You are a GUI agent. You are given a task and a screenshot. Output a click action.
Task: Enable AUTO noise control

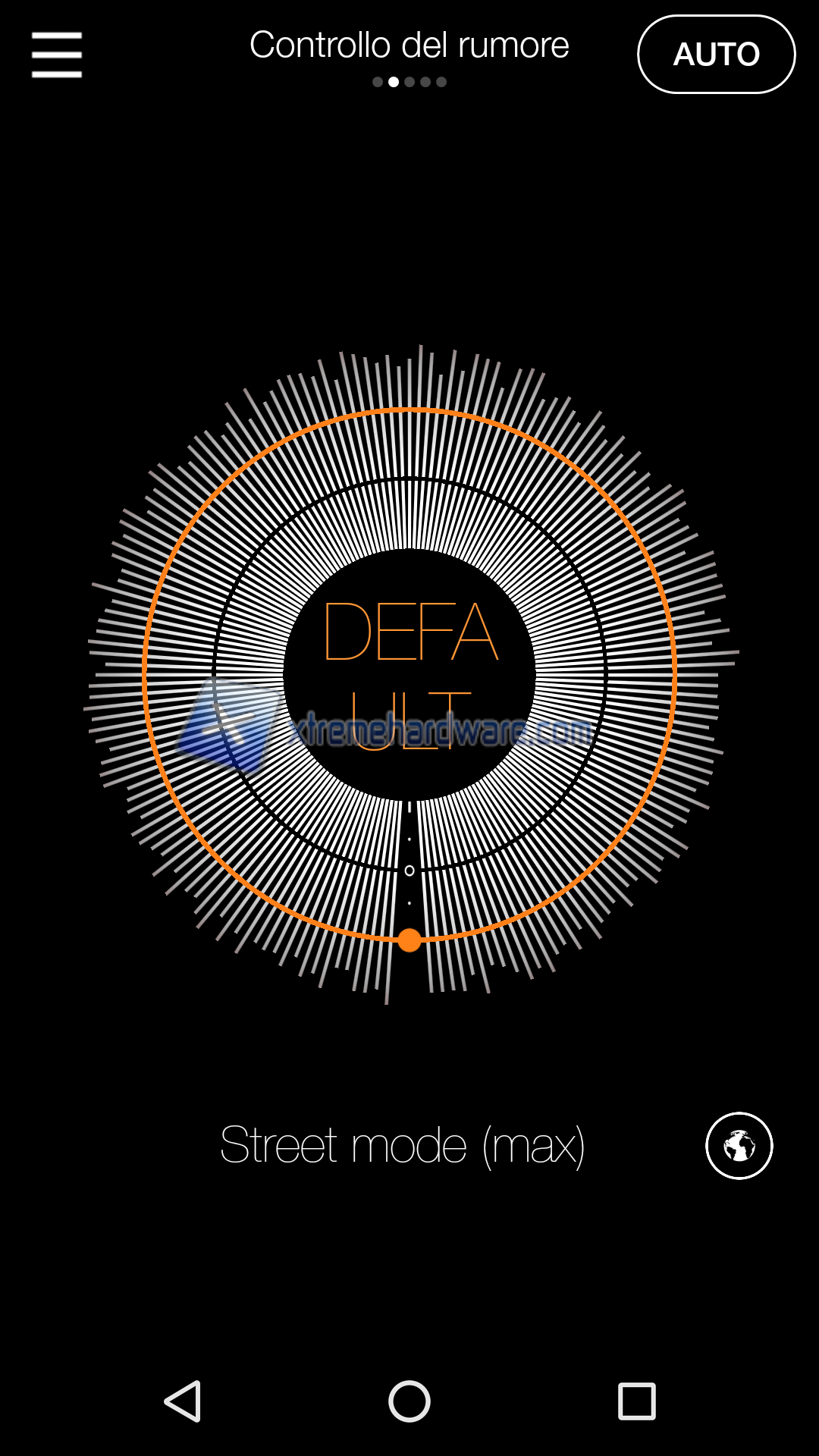tap(716, 55)
